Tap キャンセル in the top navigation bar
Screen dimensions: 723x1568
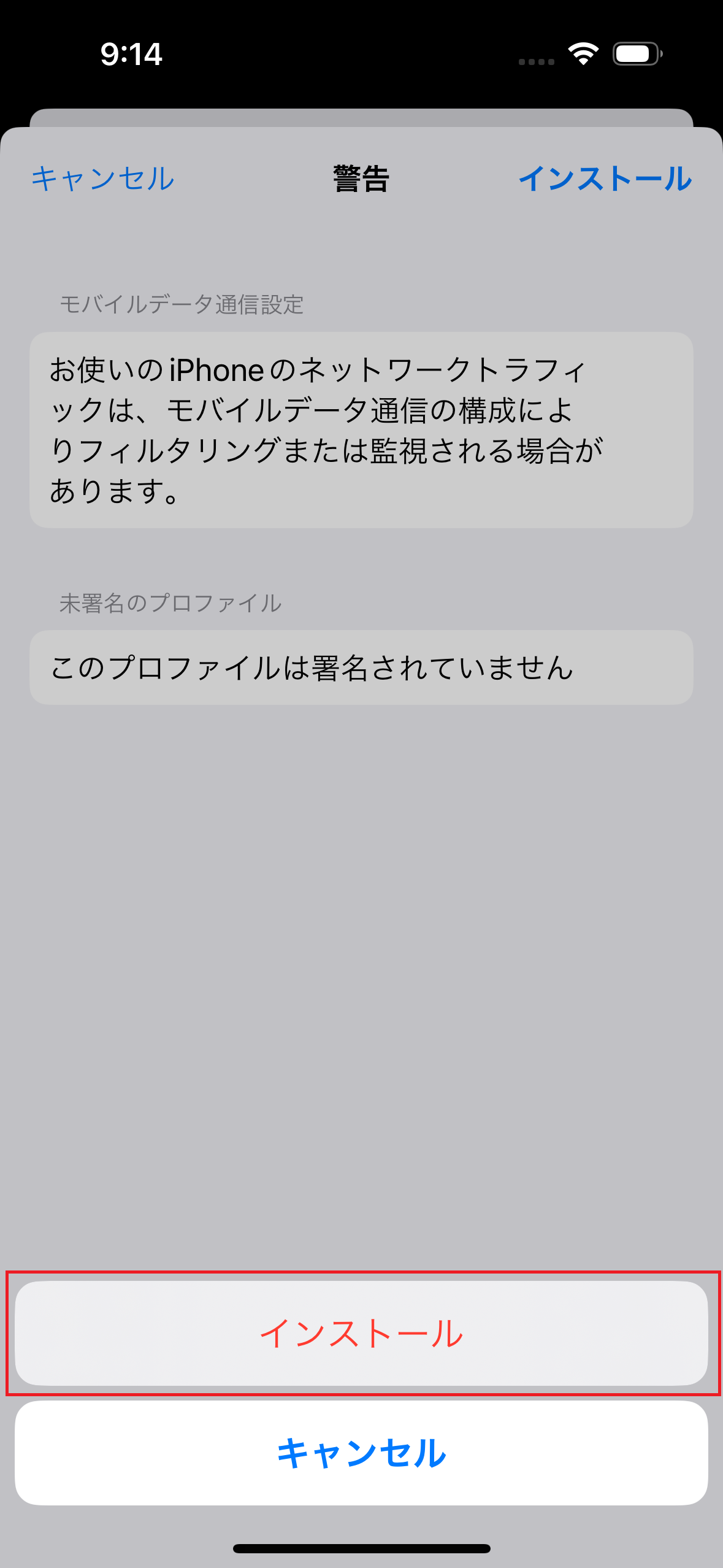click(x=103, y=179)
